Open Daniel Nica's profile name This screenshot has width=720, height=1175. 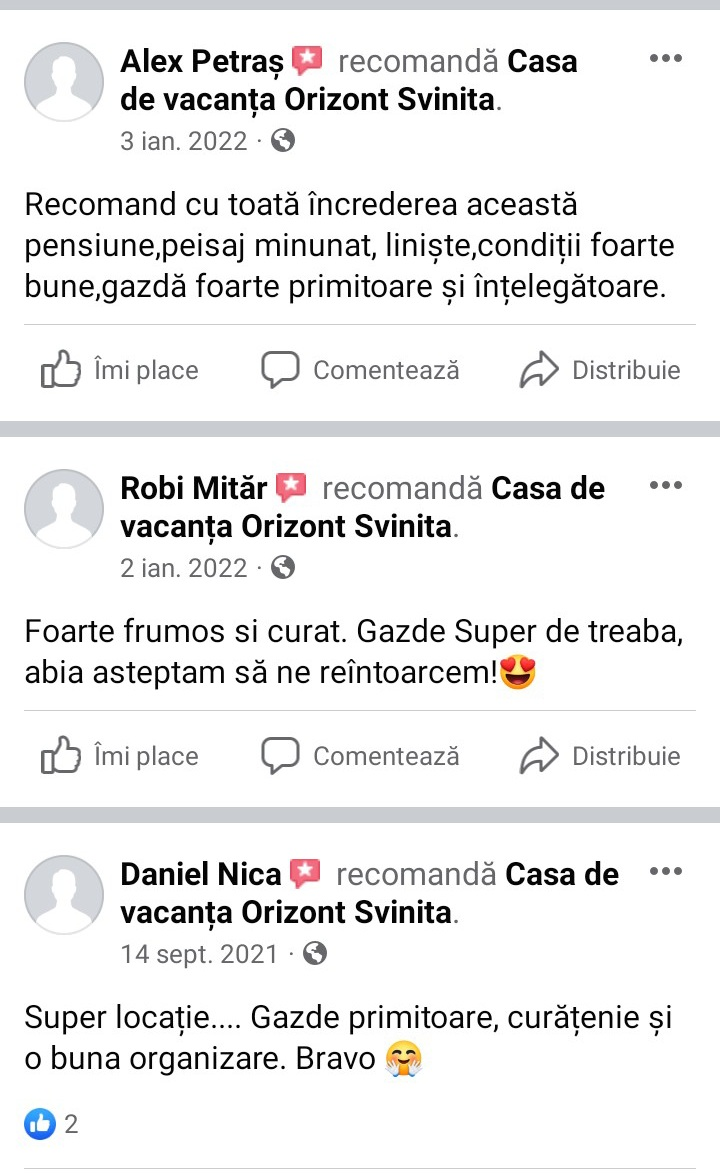pyautogui.click(x=200, y=875)
